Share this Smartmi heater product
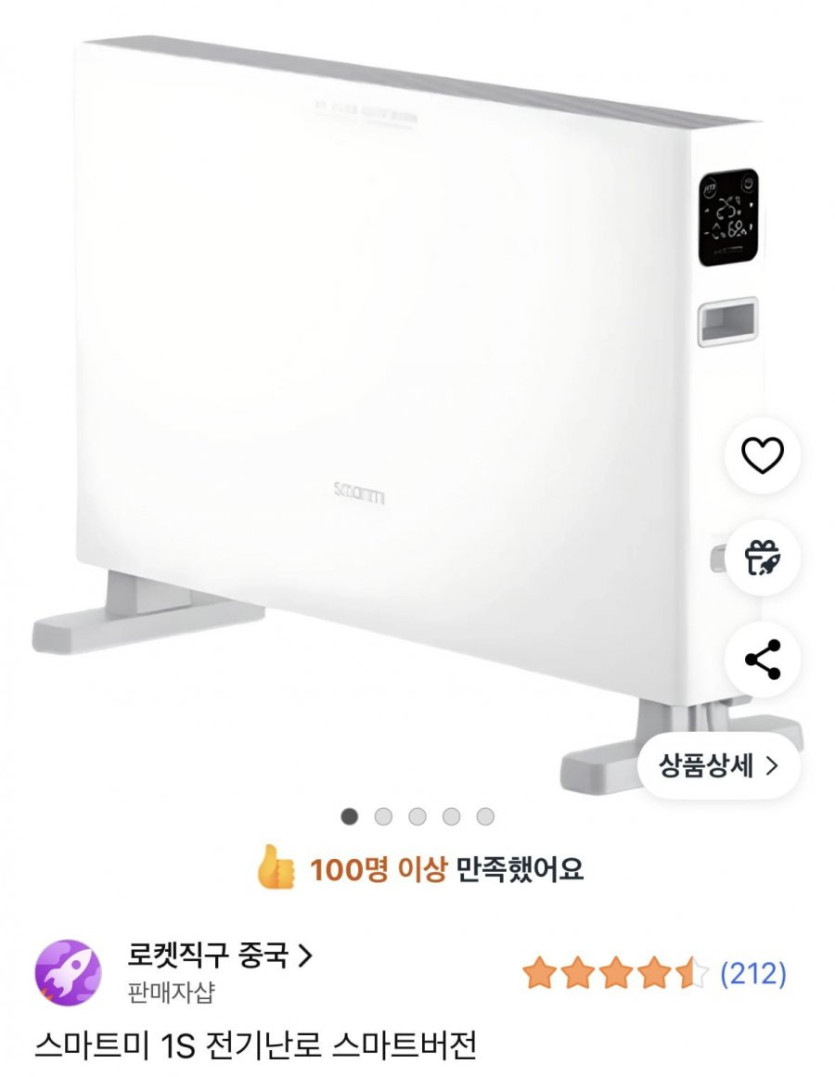 pyautogui.click(x=762, y=660)
